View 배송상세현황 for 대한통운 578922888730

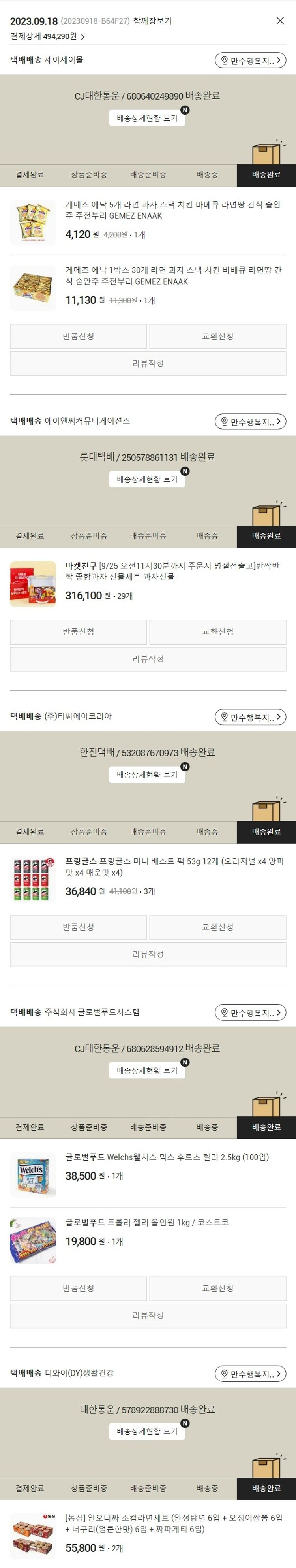coord(147,1431)
